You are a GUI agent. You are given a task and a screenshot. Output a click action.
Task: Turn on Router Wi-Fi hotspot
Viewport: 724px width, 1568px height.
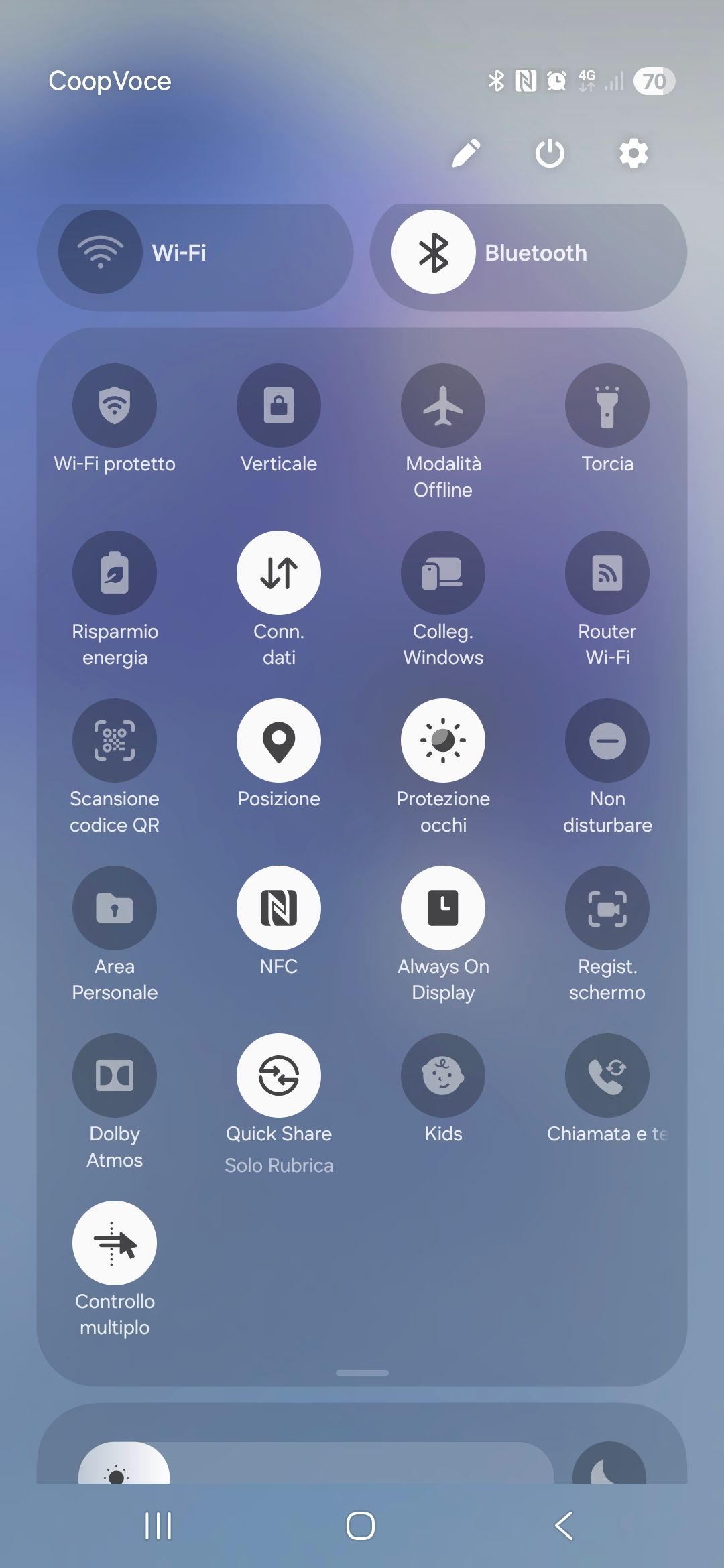pos(607,572)
